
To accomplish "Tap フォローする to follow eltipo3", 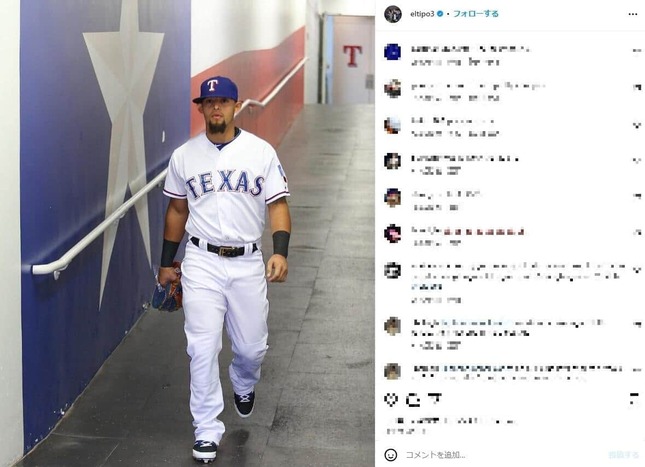I will tap(475, 14).
